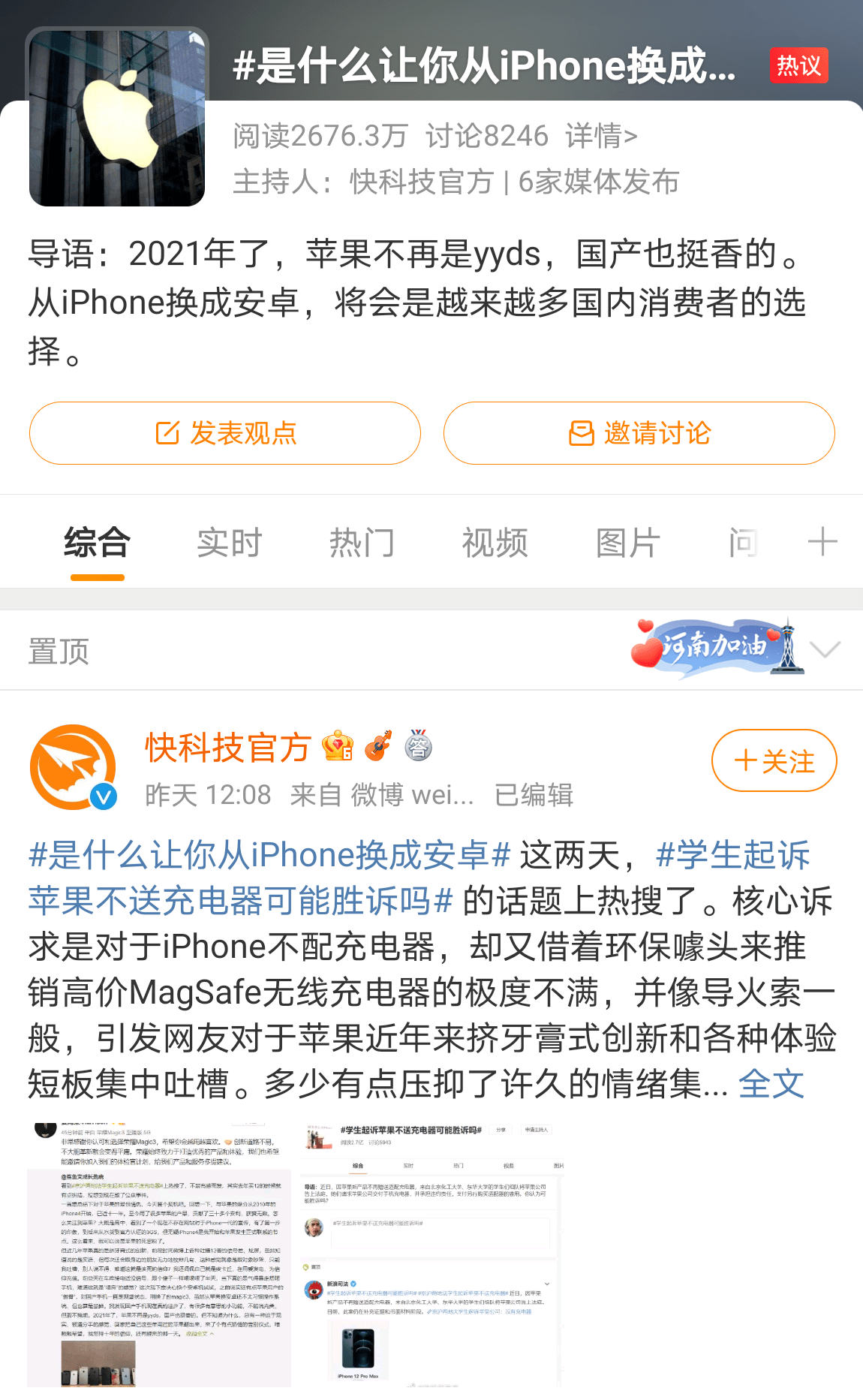The width and height of the screenshot is (863, 1400).
Task: Follow 快科技官方 with the 关注 button
Action: point(774,760)
